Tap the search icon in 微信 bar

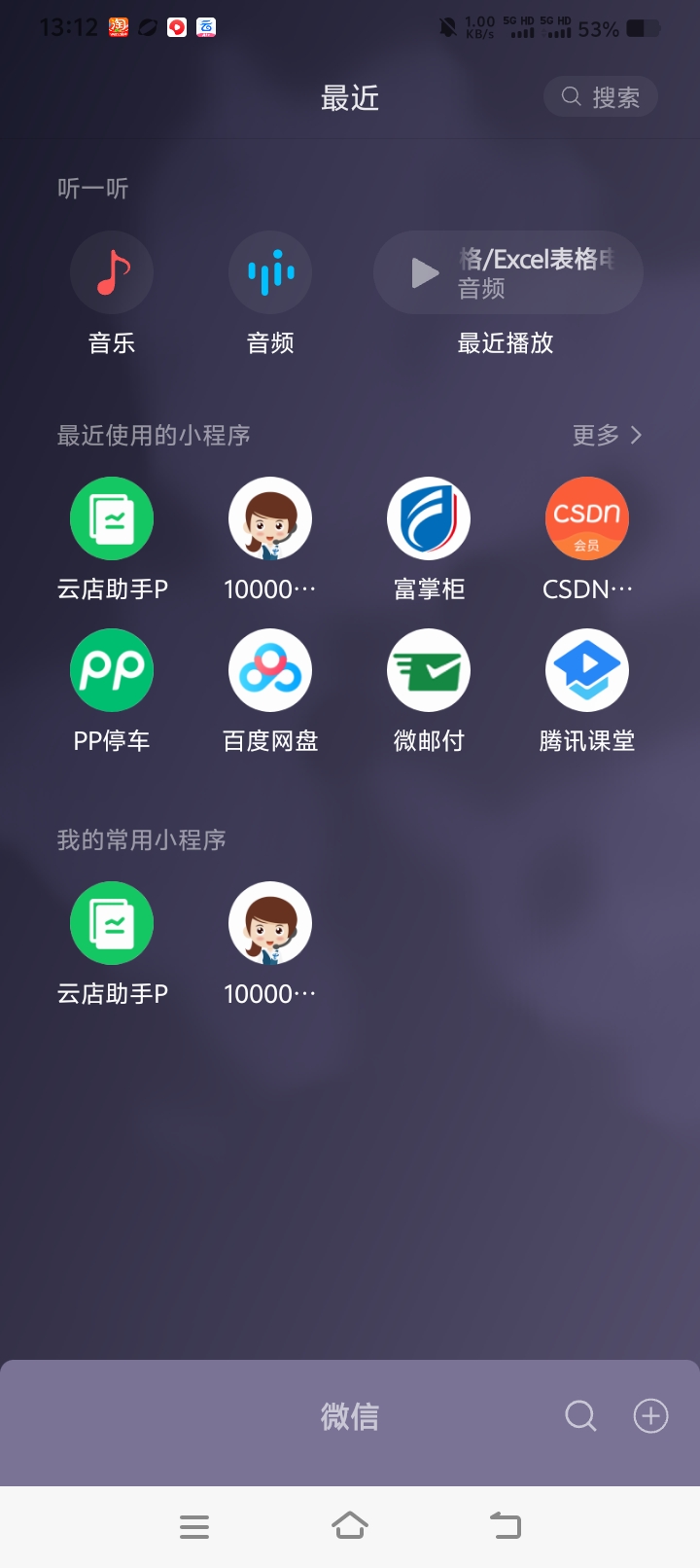pyautogui.click(x=580, y=1416)
